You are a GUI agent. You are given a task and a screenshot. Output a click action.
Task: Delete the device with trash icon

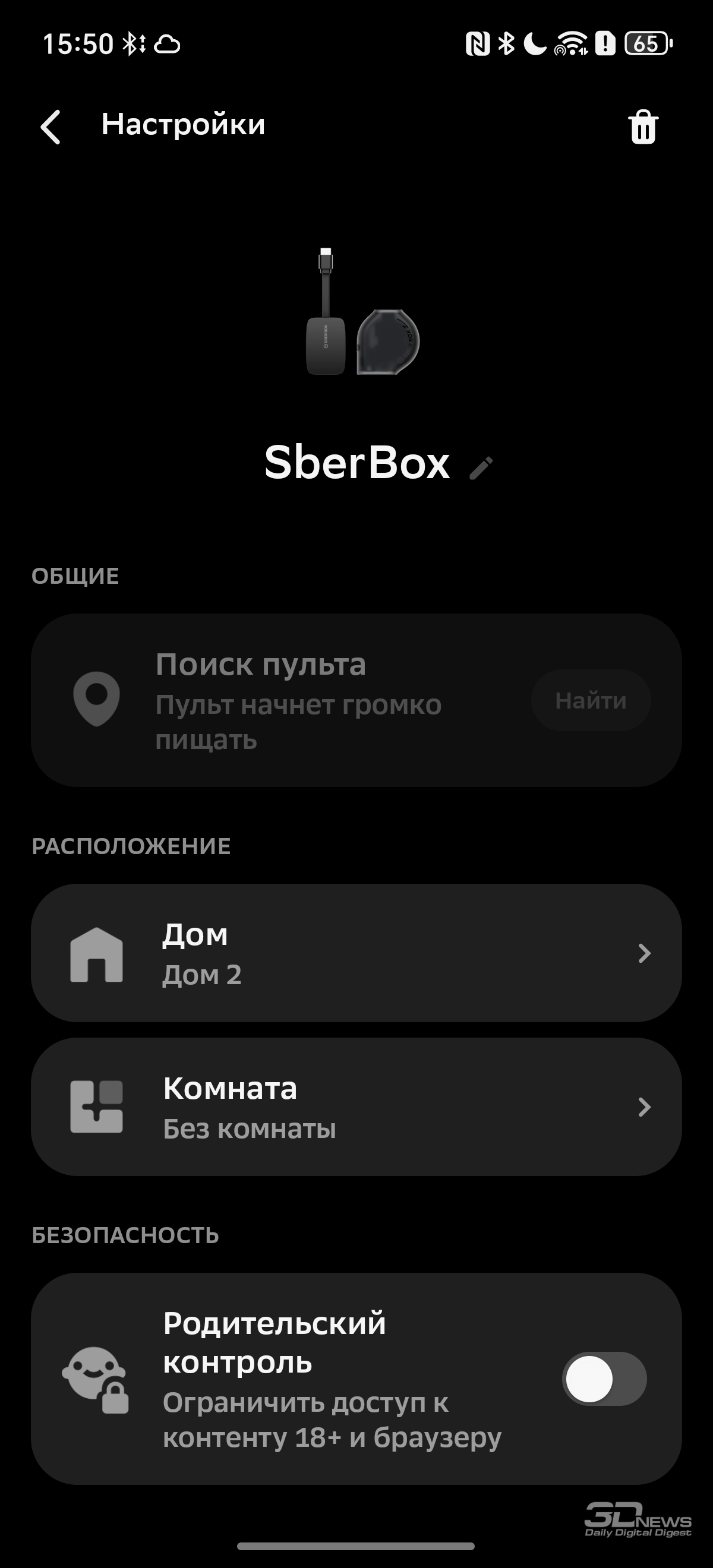642,127
